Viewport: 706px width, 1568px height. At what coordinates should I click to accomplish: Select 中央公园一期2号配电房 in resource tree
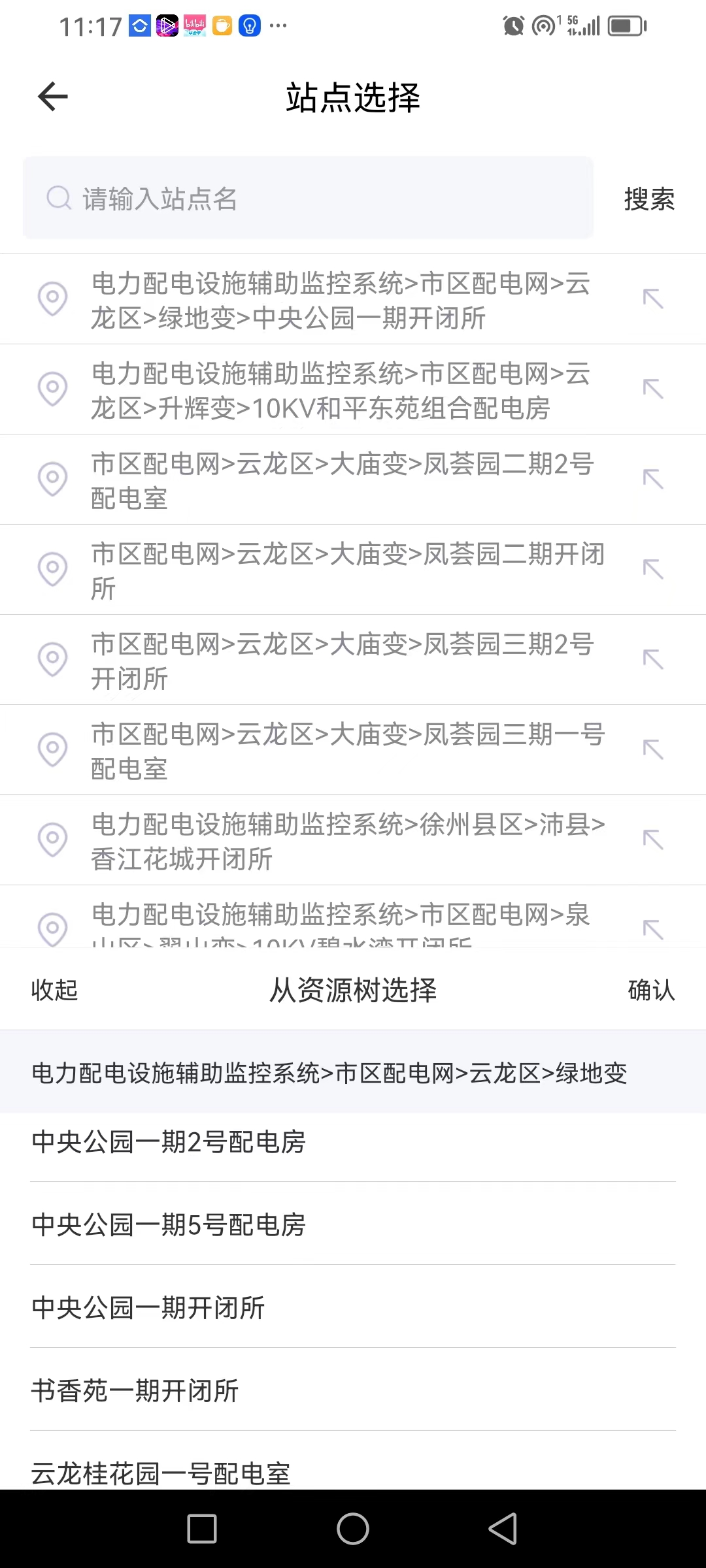(169, 1142)
